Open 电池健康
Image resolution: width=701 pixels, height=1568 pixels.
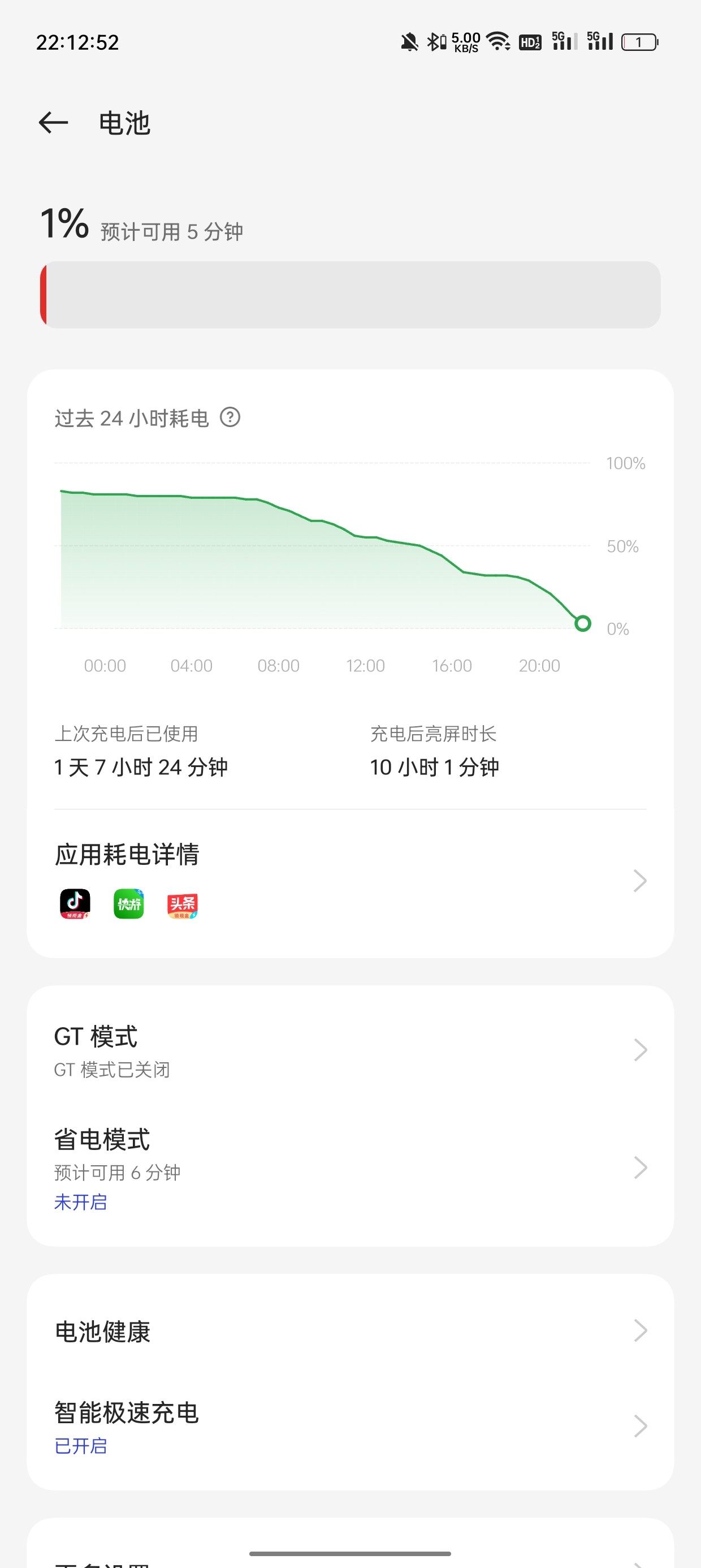[350, 1331]
